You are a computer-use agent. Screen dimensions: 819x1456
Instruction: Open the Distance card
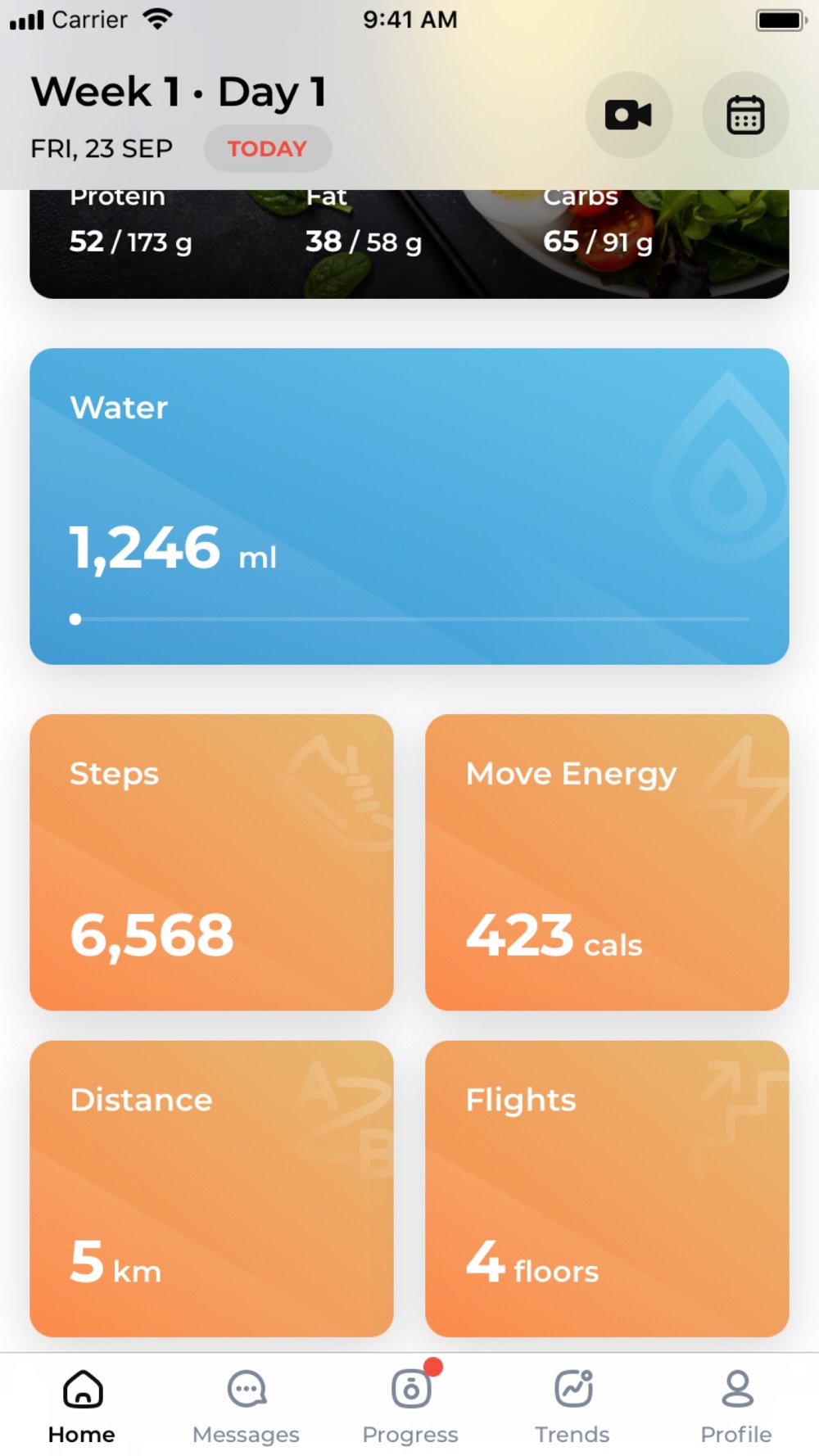[211, 1189]
